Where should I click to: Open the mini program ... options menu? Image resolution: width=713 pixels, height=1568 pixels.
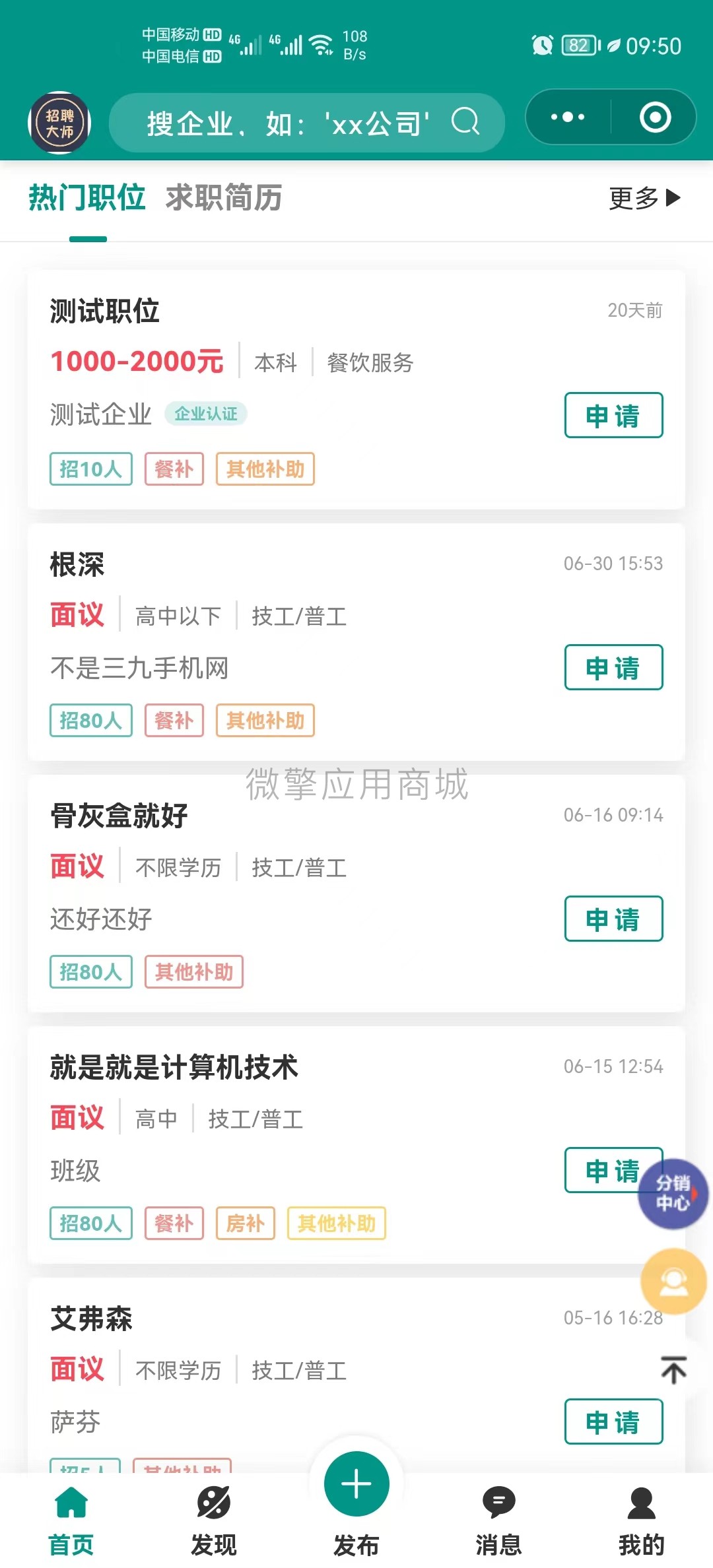point(566,119)
